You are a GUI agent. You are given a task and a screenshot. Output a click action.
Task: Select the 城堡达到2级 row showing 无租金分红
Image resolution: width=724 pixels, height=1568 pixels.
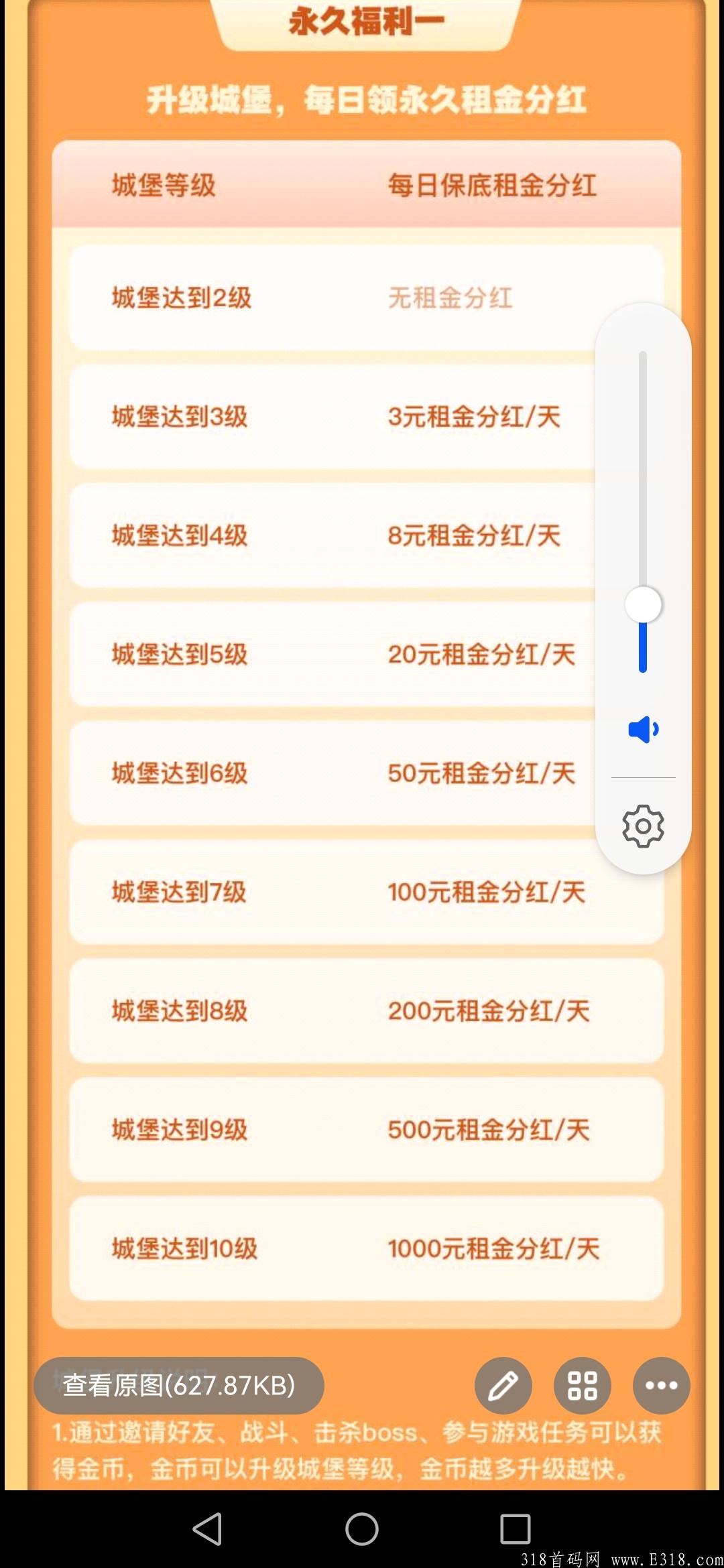tap(362, 300)
